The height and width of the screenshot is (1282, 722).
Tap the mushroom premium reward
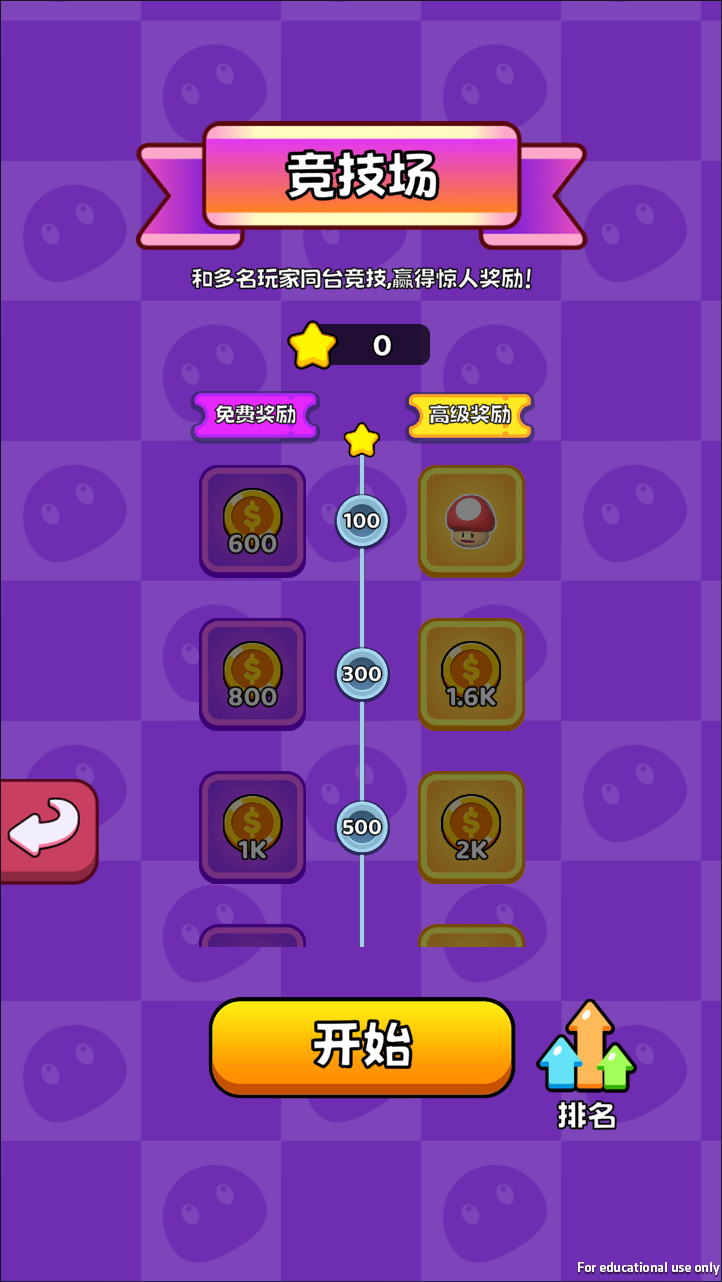(x=471, y=521)
